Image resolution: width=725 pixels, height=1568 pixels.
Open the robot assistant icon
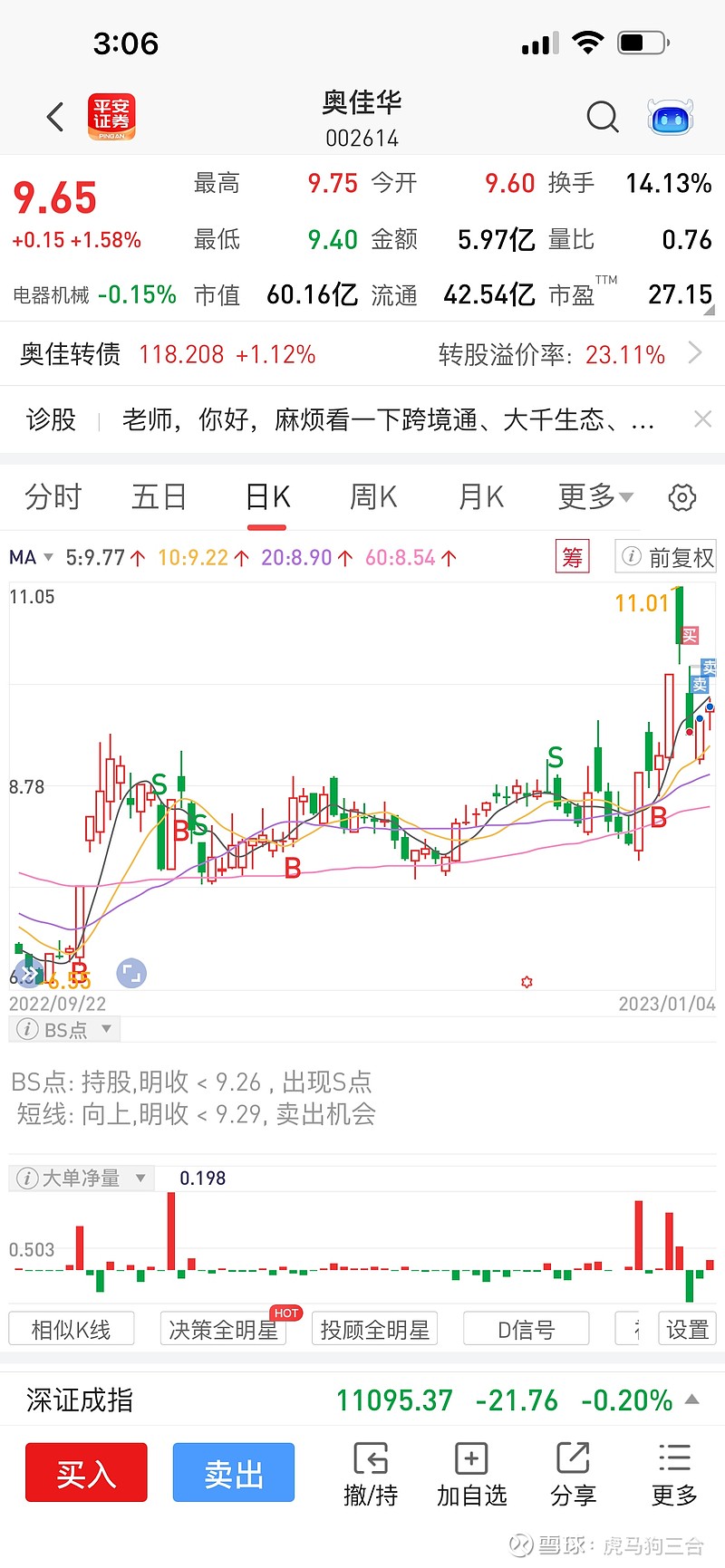click(x=671, y=117)
